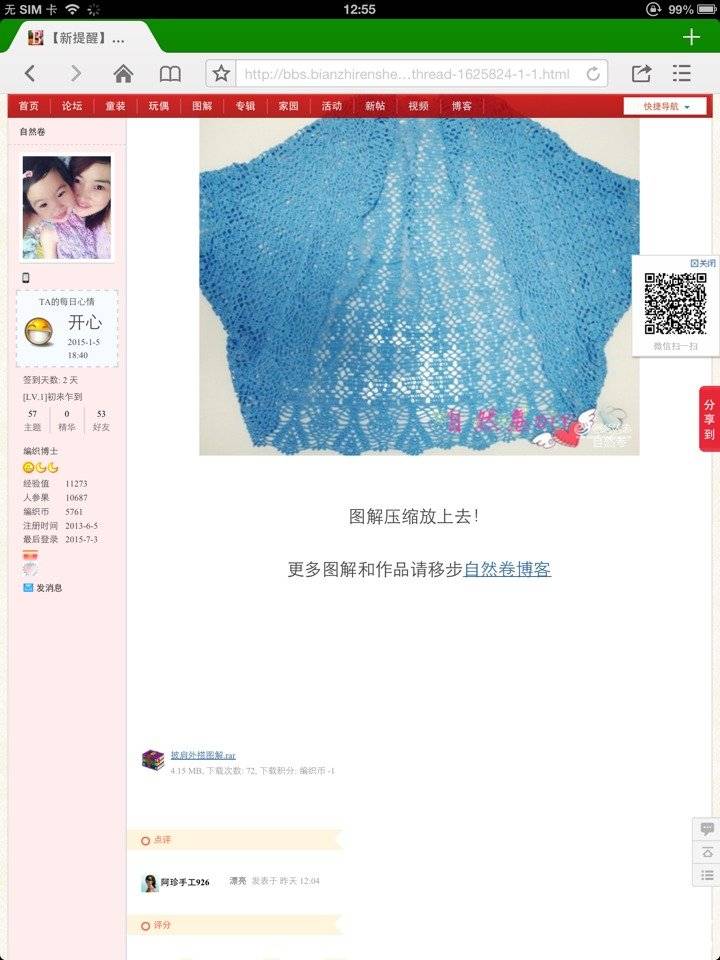Follow the 自然卷博客 link

point(507,569)
